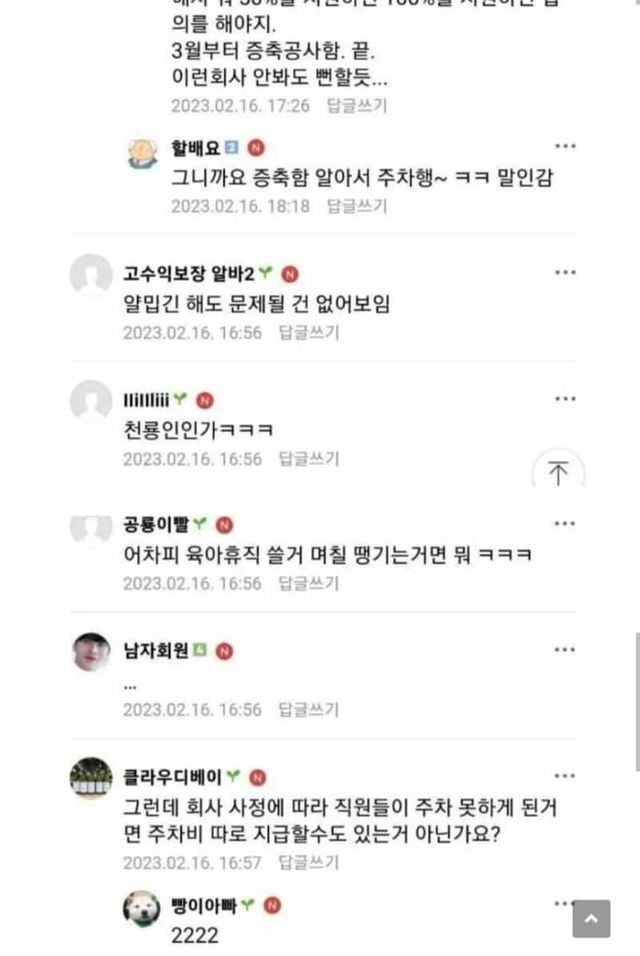The height and width of the screenshot is (956, 640).
Task: Open the overflow menu on 고수익보장 알바2's comment
Action: 566,273
